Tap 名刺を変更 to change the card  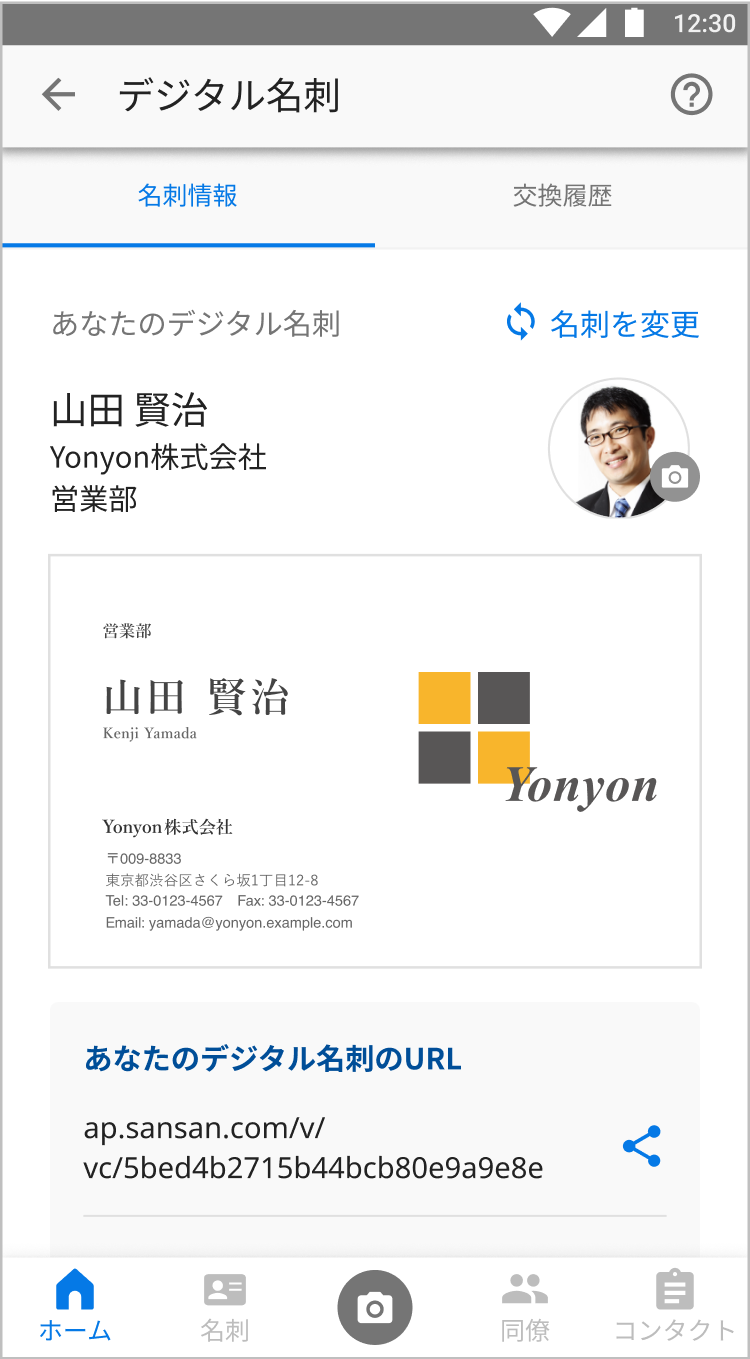coord(602,324)
